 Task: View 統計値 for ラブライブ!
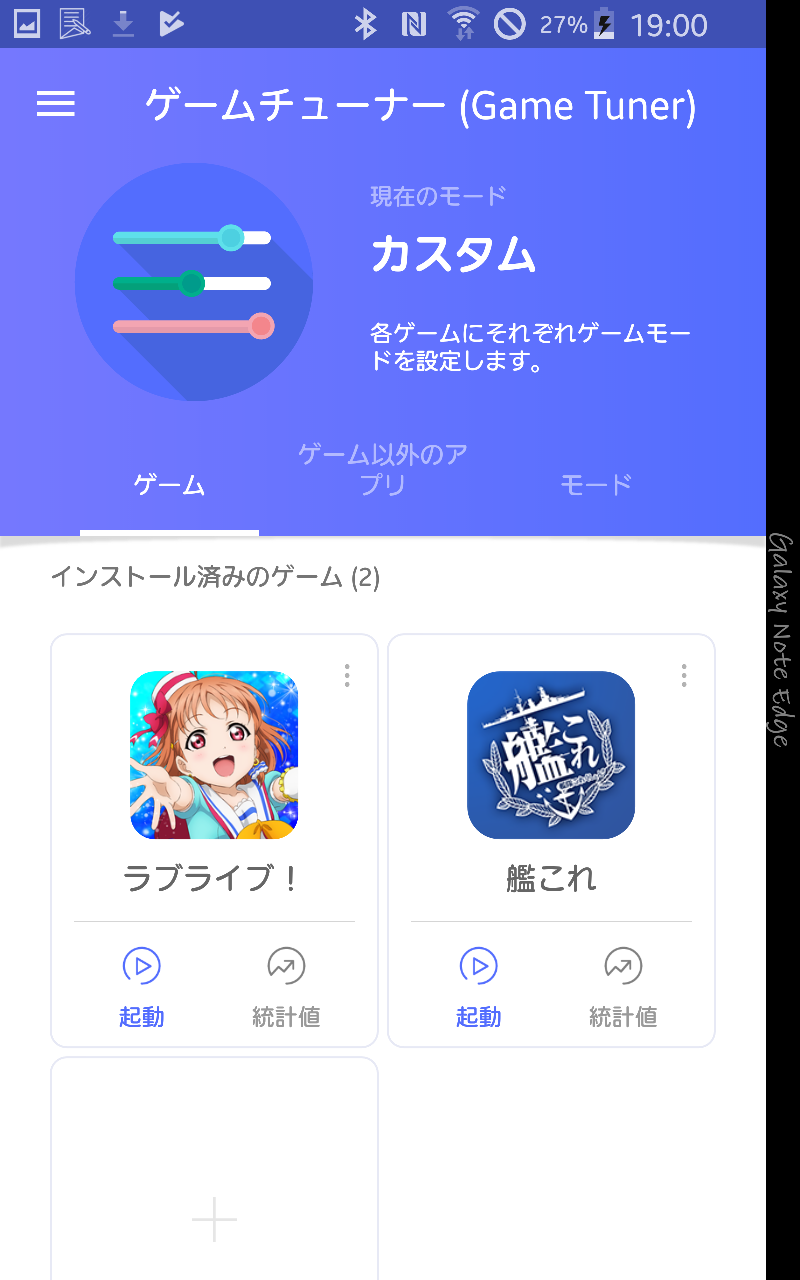click(286, 986)
